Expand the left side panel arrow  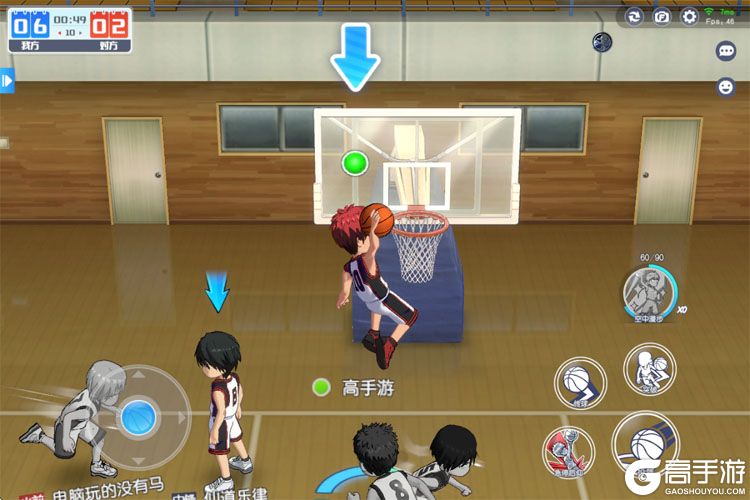point(6,80)
